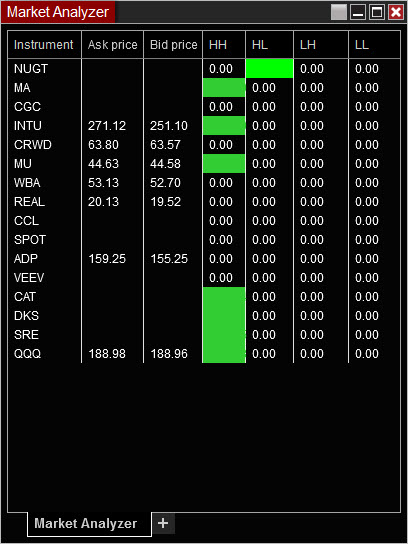Screen dimensions: 408x544
Task: Add a new tab with the plus button
Action: tap(163, 523)
